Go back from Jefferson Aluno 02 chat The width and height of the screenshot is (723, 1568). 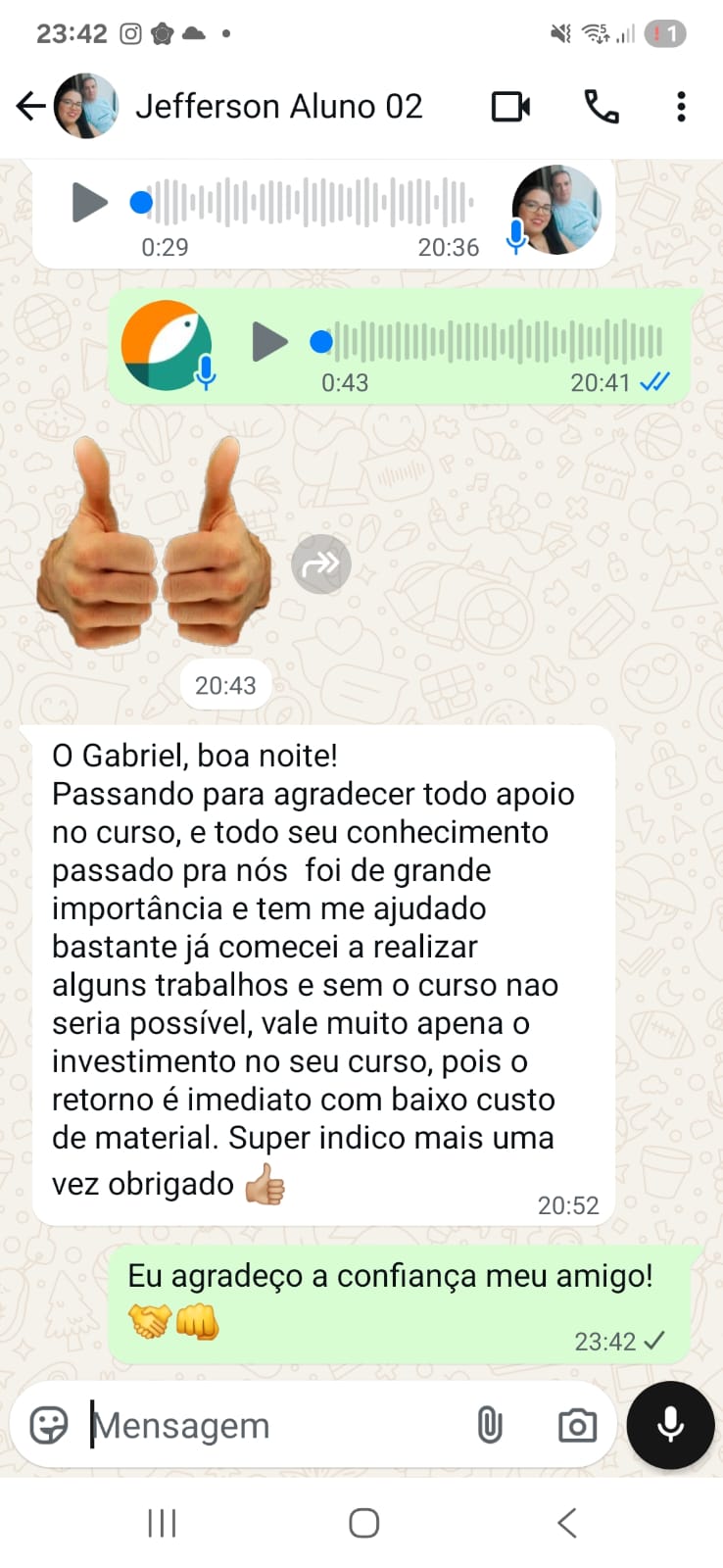30,106
